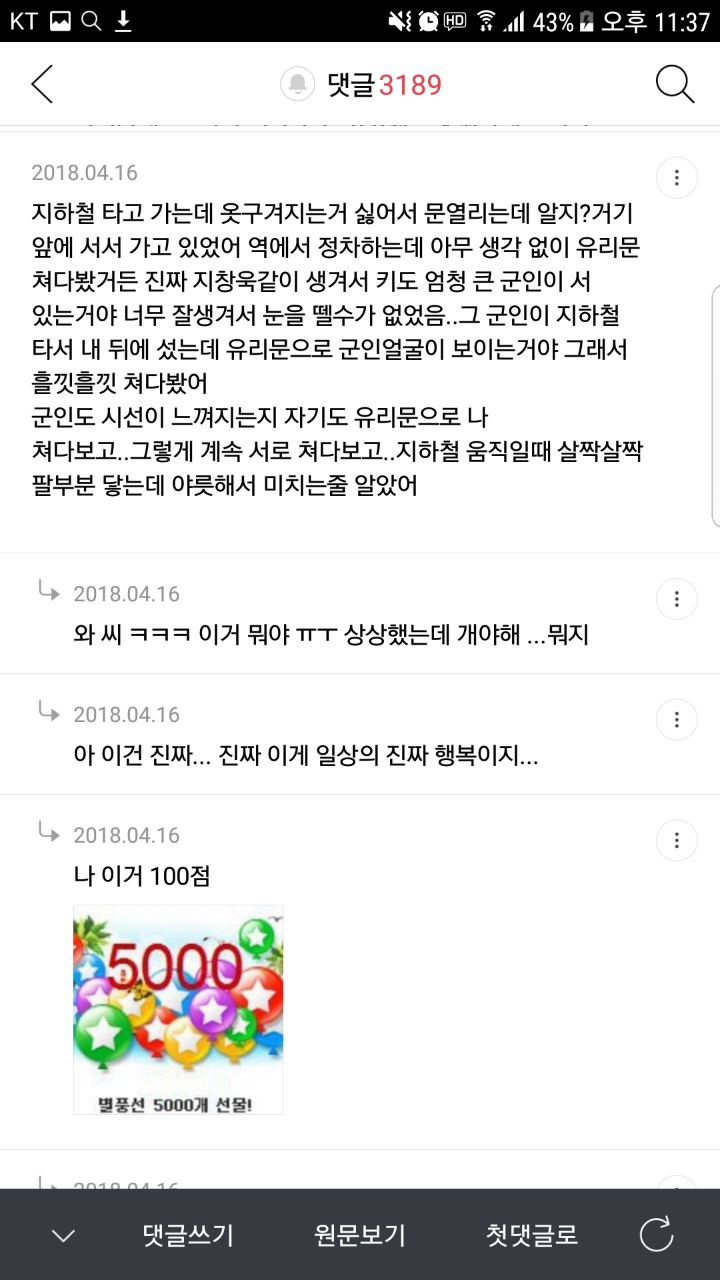
Task: View the 5000 star balloons image
Action: 178,1009
